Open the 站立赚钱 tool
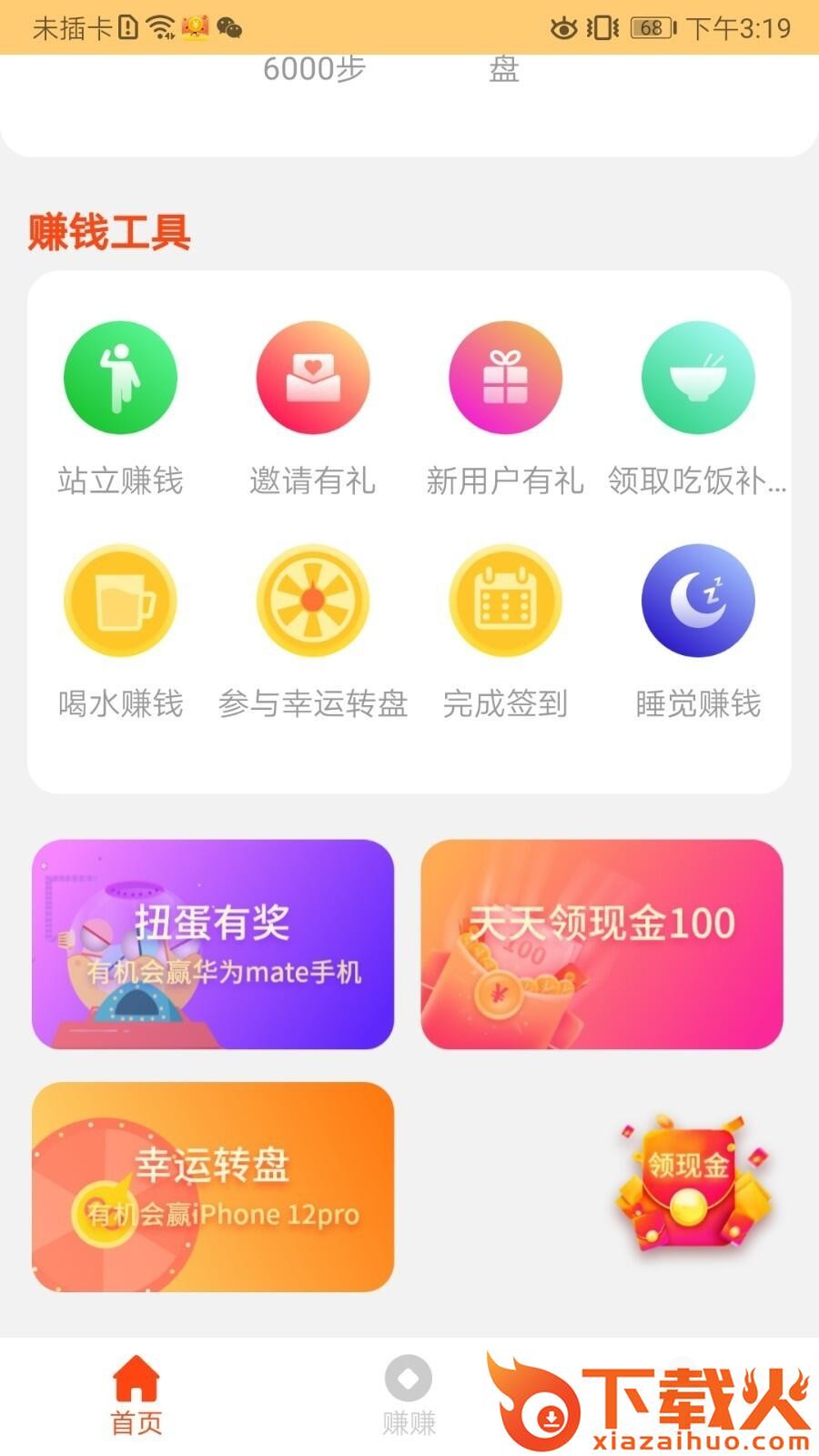The width and height of the screenshot is (819, 1456). [x=120, y=378]
